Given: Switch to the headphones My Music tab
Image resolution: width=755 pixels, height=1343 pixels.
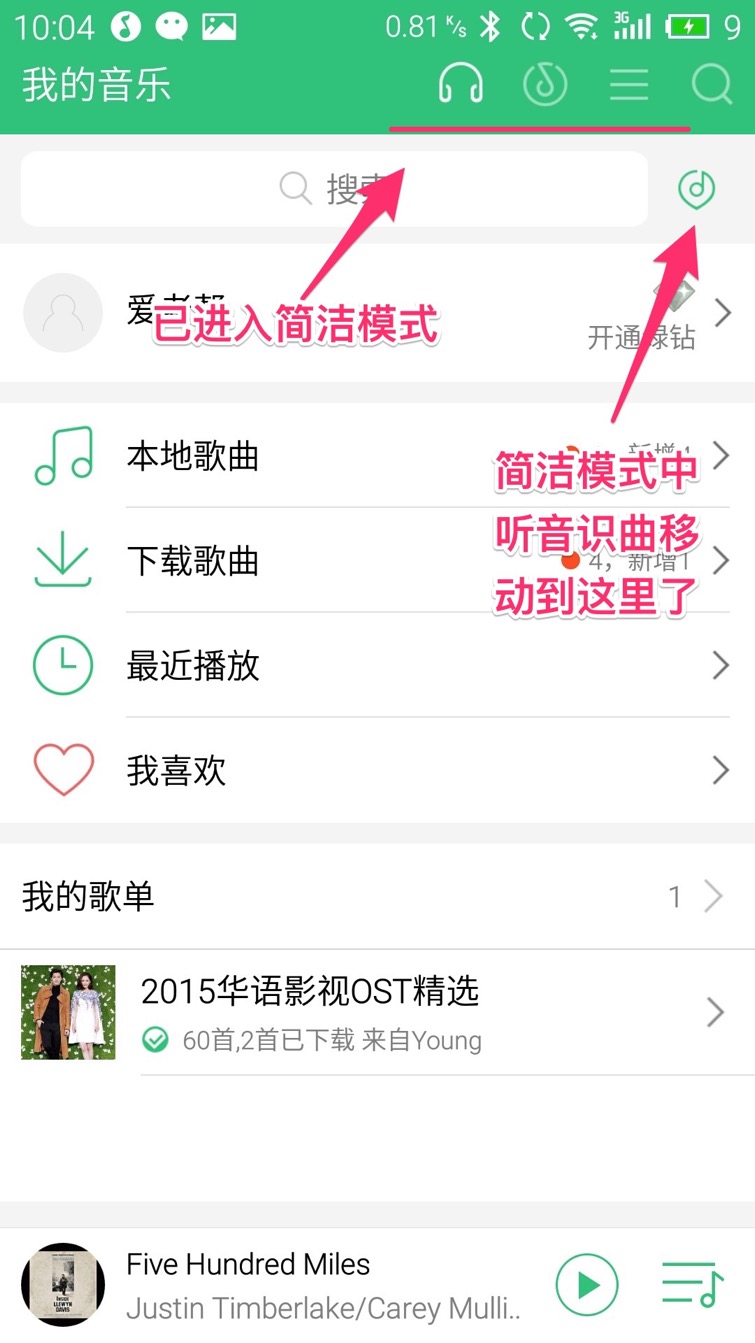Looking at the screenshot, I should tap(461, 84).
